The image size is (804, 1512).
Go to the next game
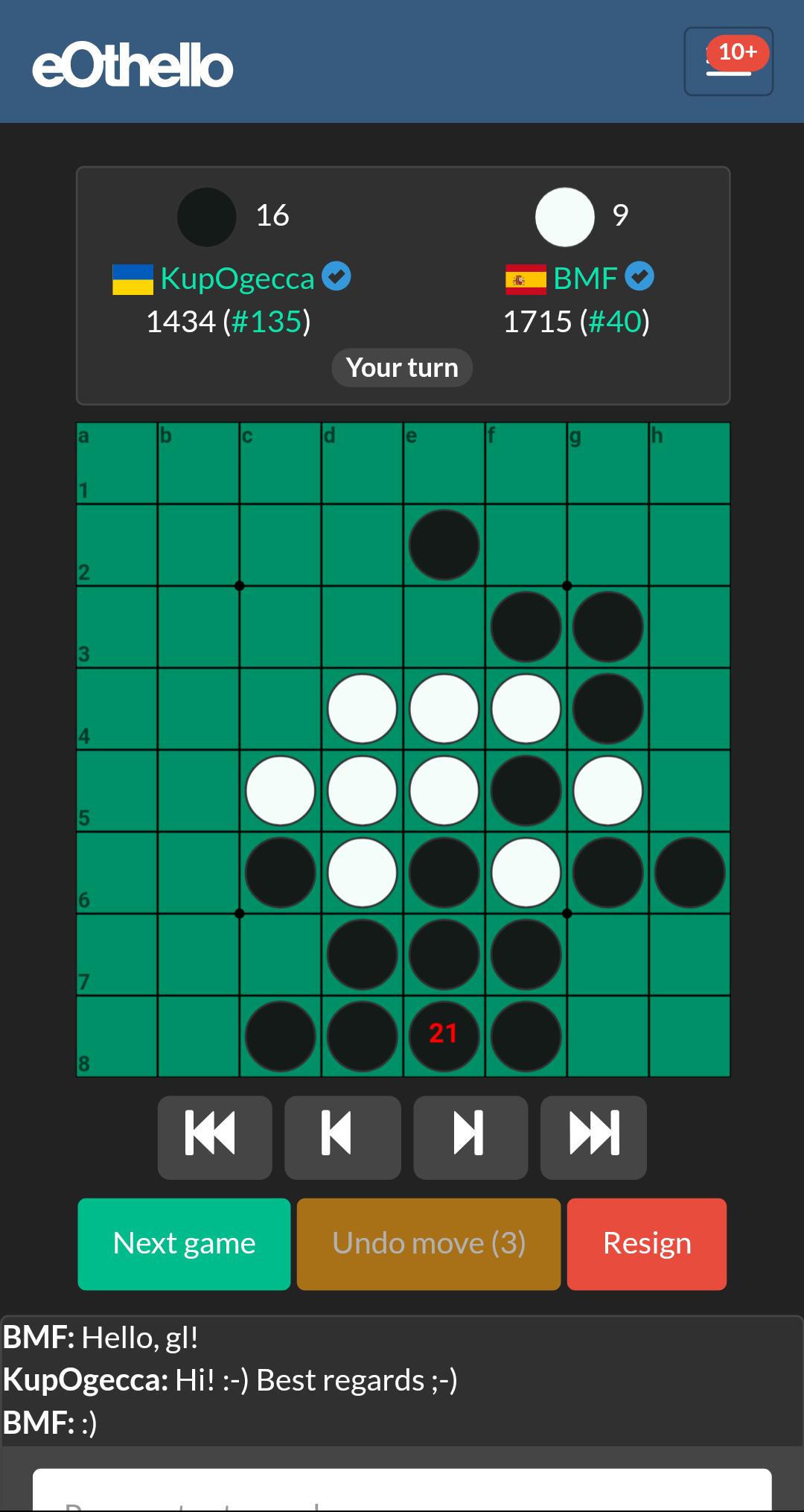(x=184, y=1244)
